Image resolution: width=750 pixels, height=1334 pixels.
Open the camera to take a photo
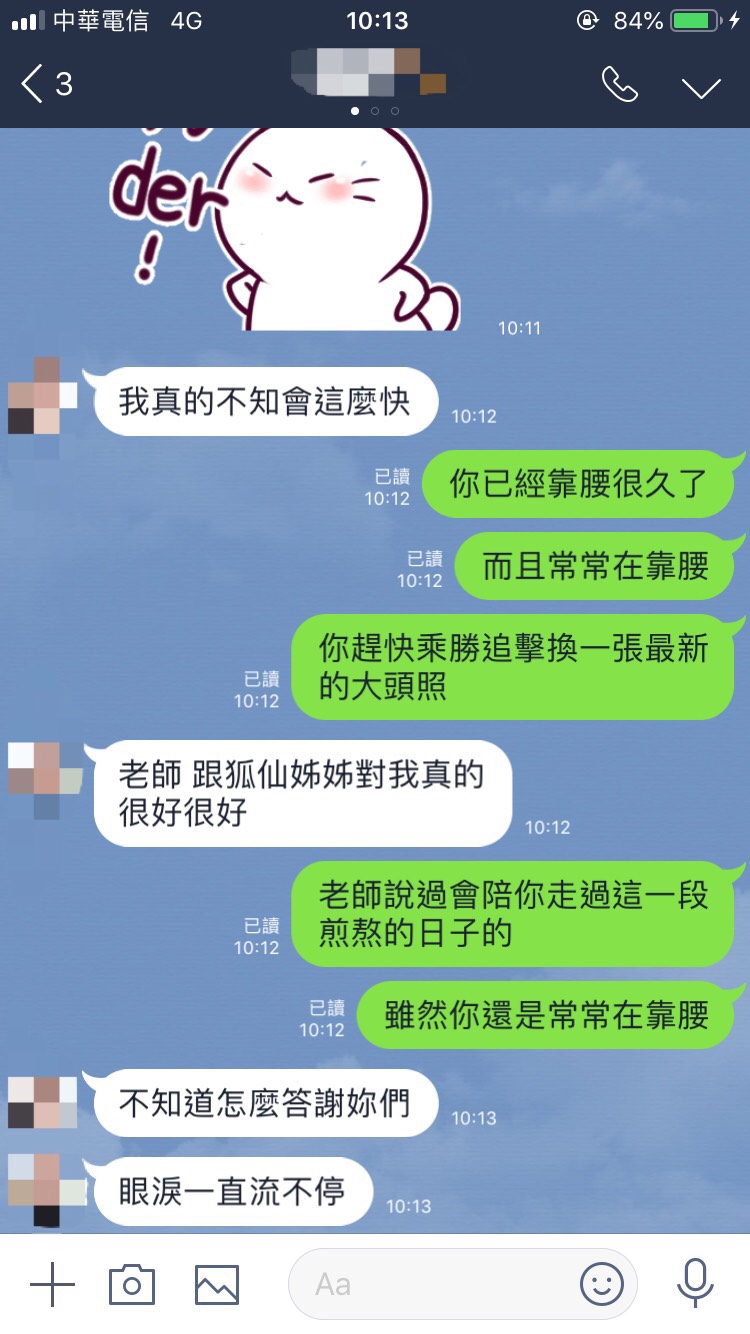tap(132, 1284)
